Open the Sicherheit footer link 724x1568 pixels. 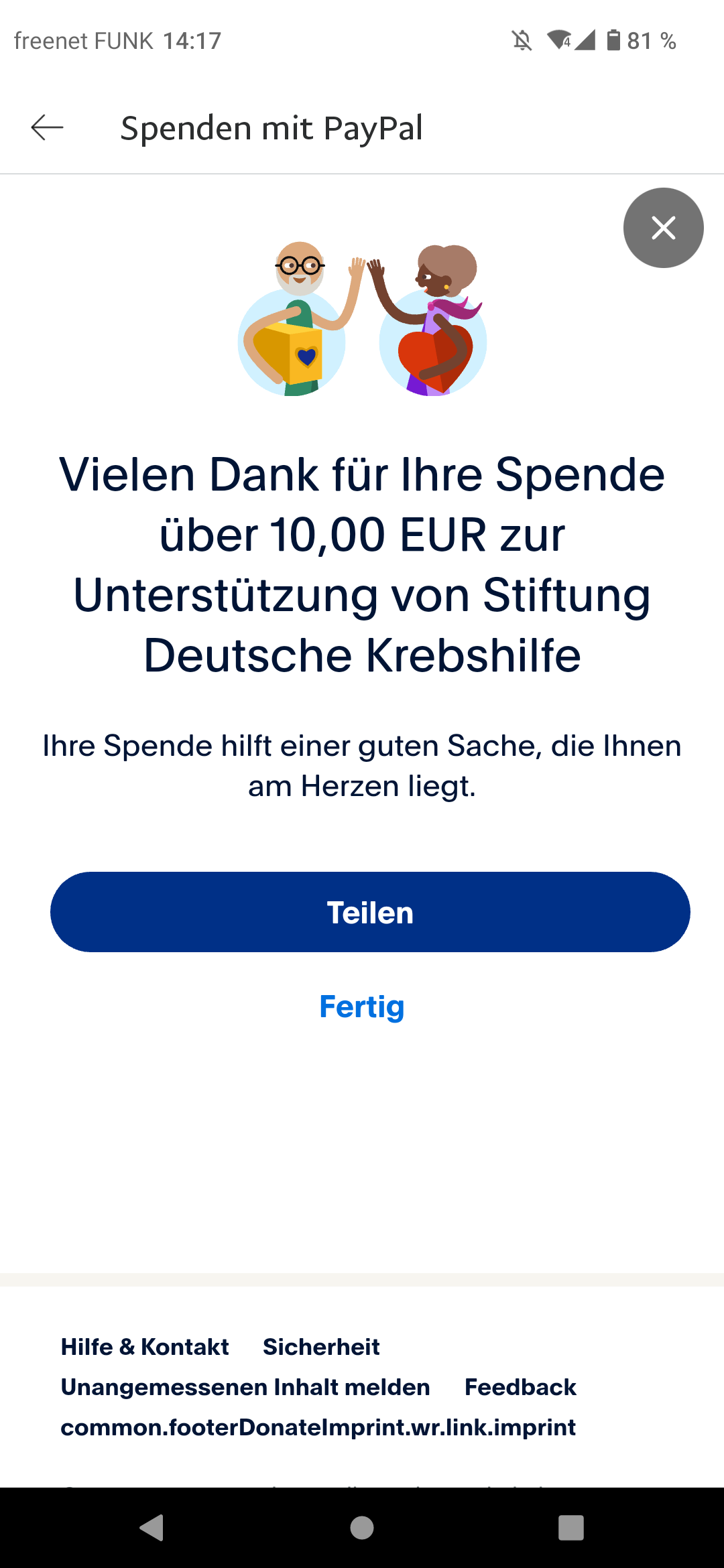click(x=321, y=1347)
